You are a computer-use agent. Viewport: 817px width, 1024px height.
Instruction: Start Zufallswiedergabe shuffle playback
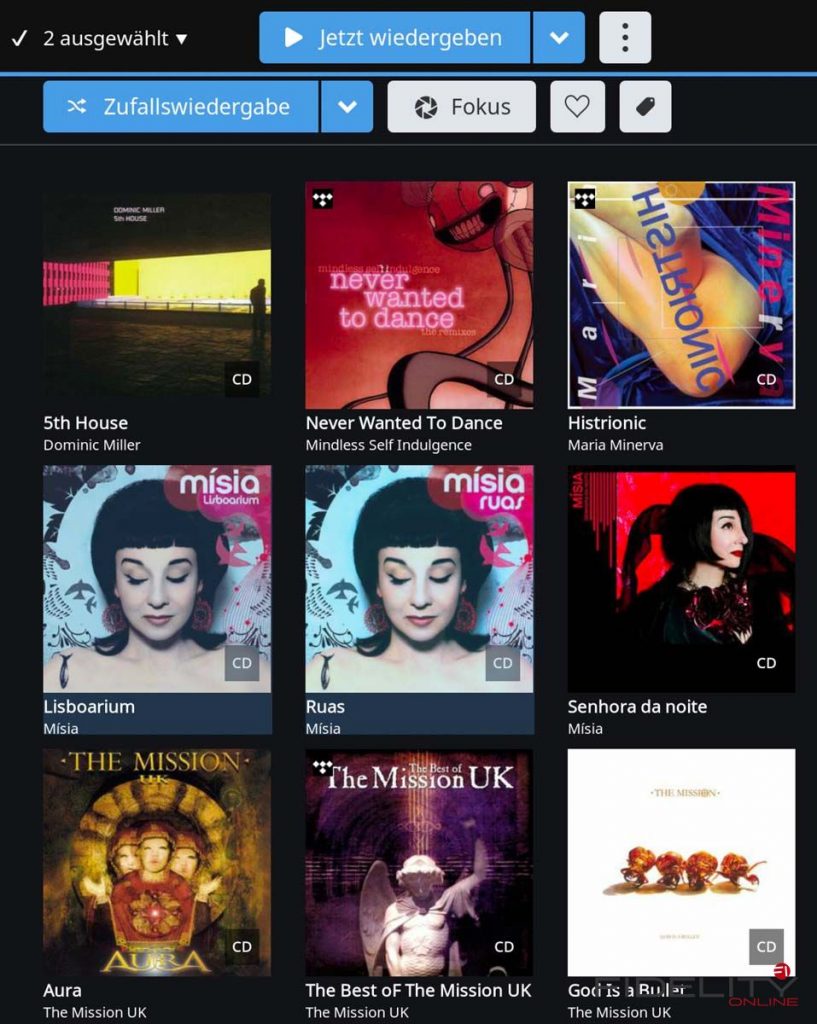[181, 107]
